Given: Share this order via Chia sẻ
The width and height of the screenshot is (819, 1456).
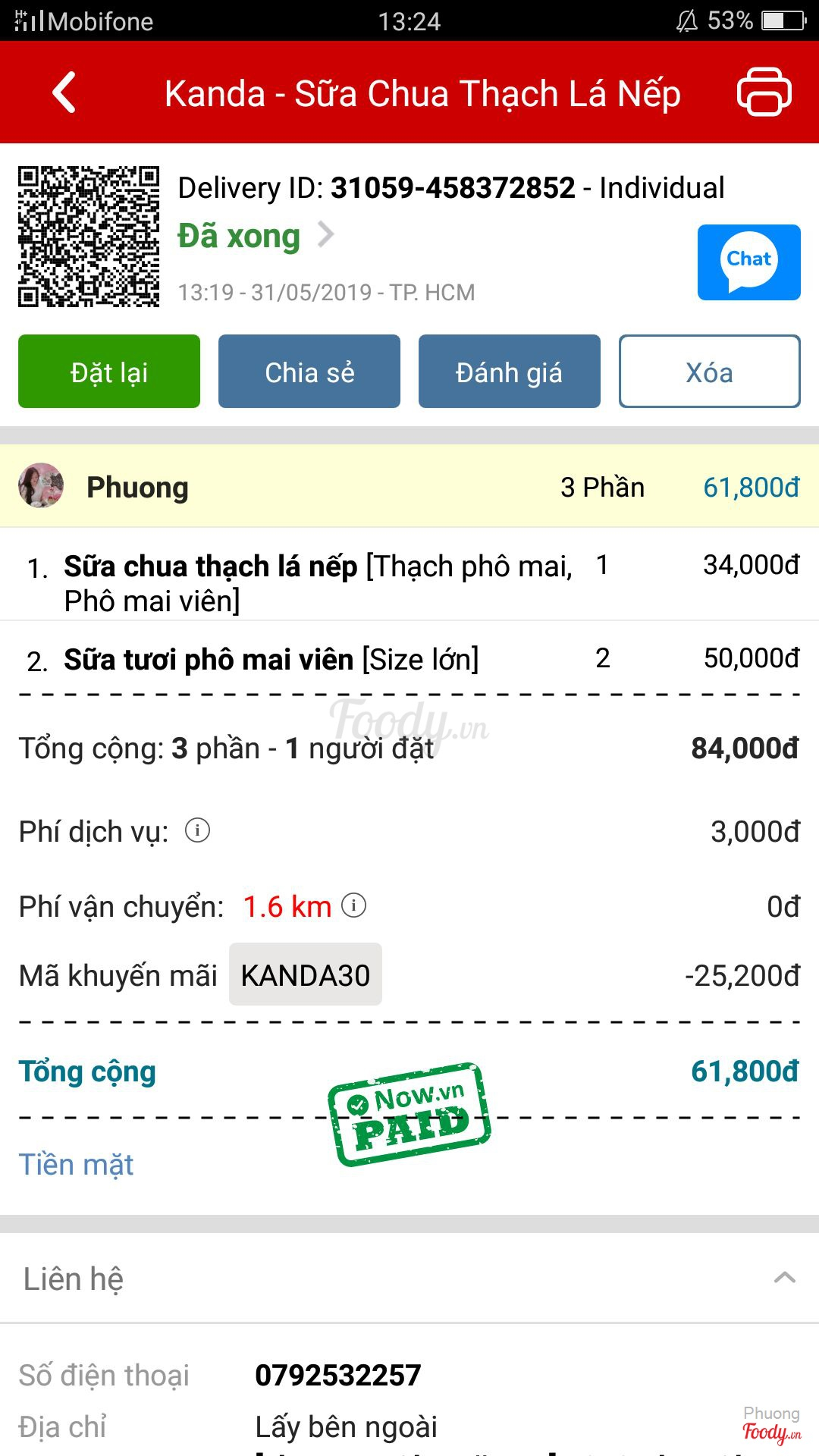Looking at the screenshot, I should point(309,372).
